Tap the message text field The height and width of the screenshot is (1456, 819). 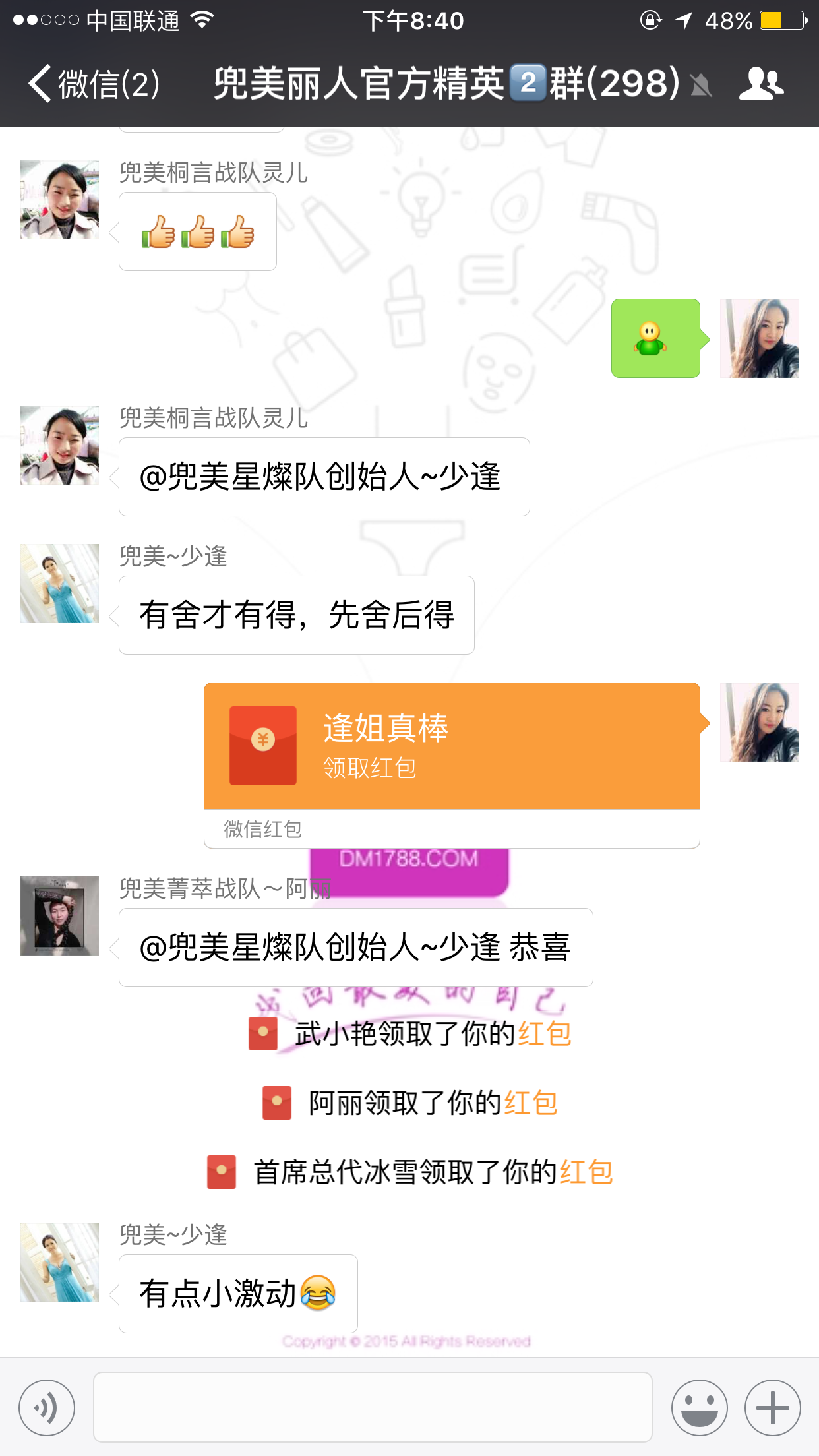point(373,1407)
